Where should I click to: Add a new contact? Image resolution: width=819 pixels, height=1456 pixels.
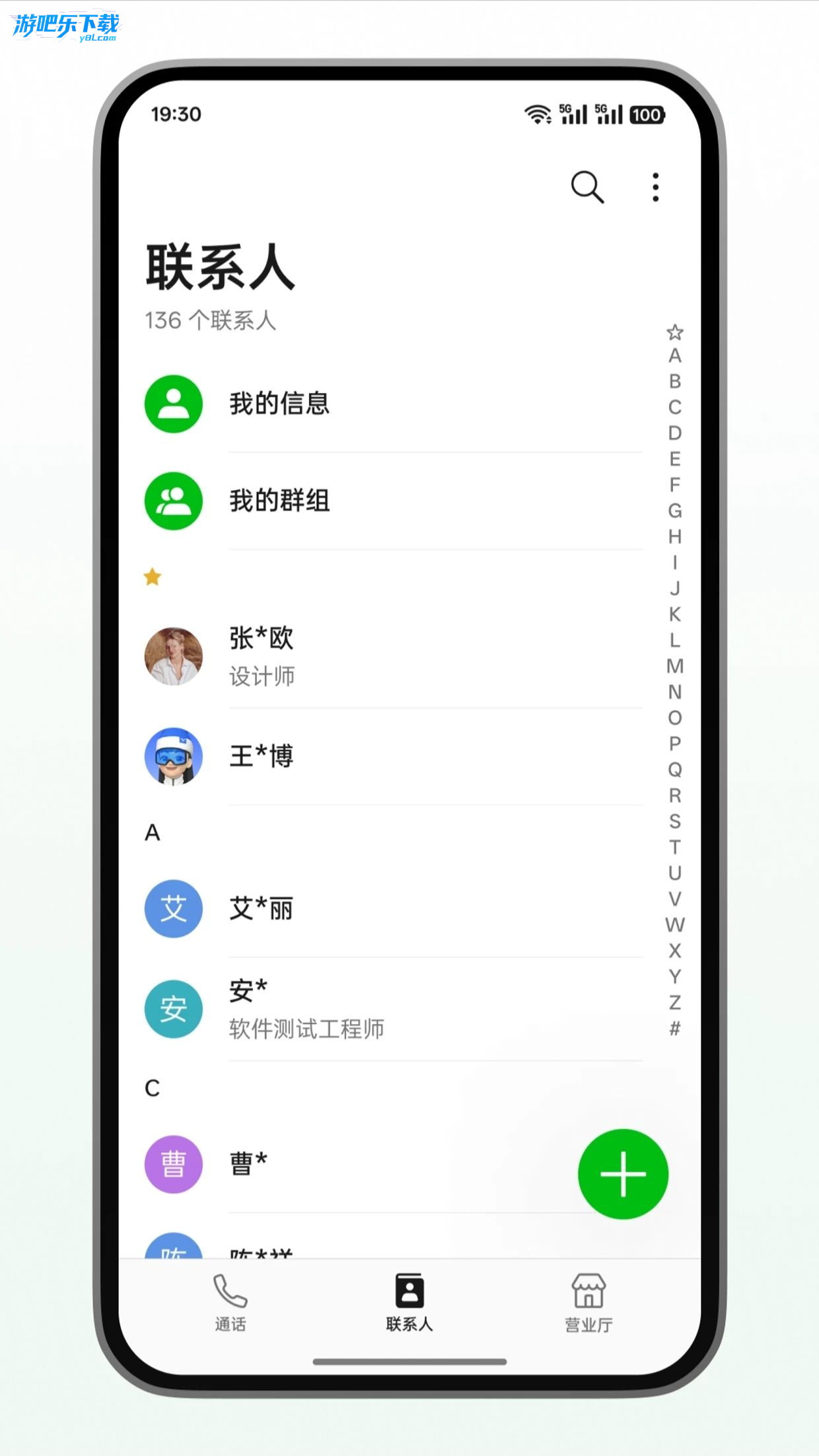[x=622, y=1174]
